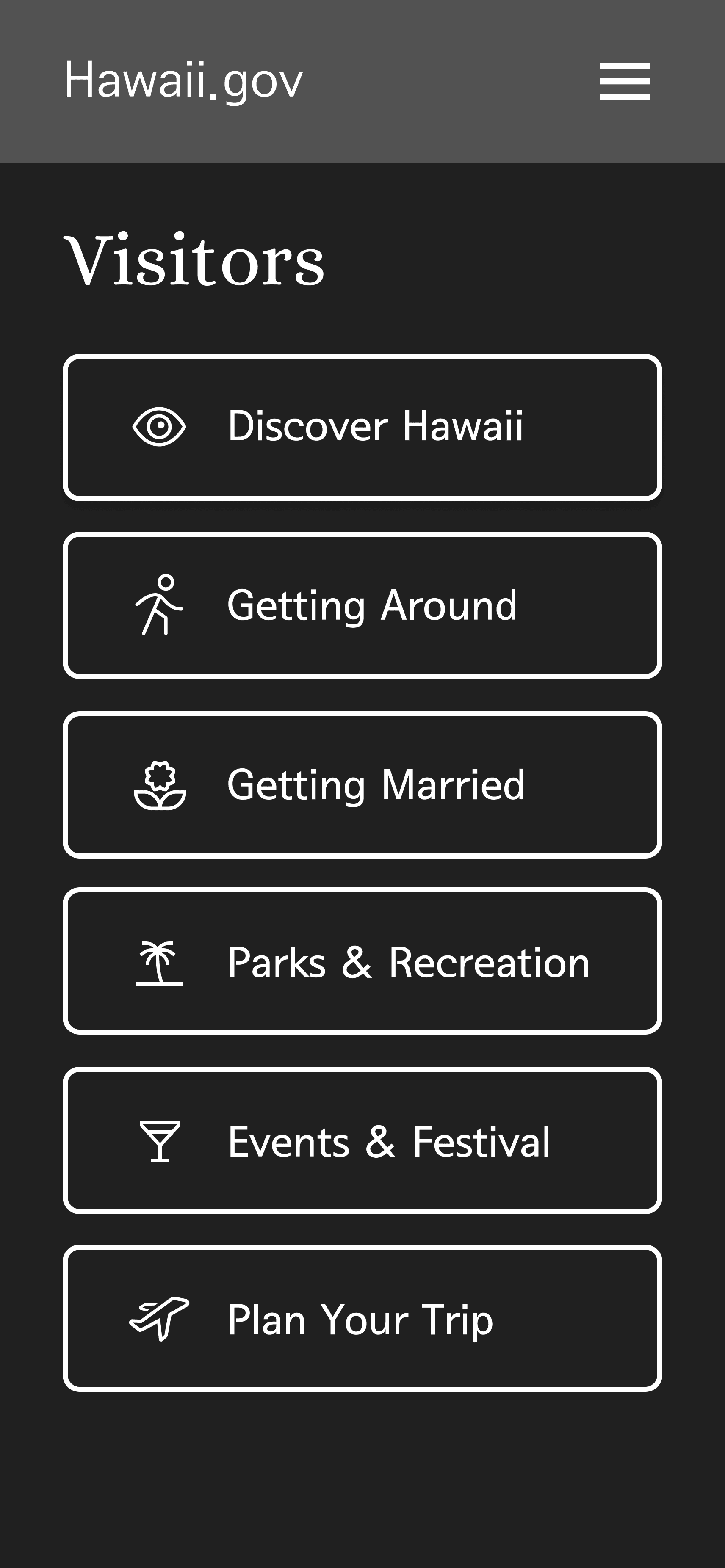725x1568 pixels.
Task: Open Events & Festival
Action: pos(362,1141)
